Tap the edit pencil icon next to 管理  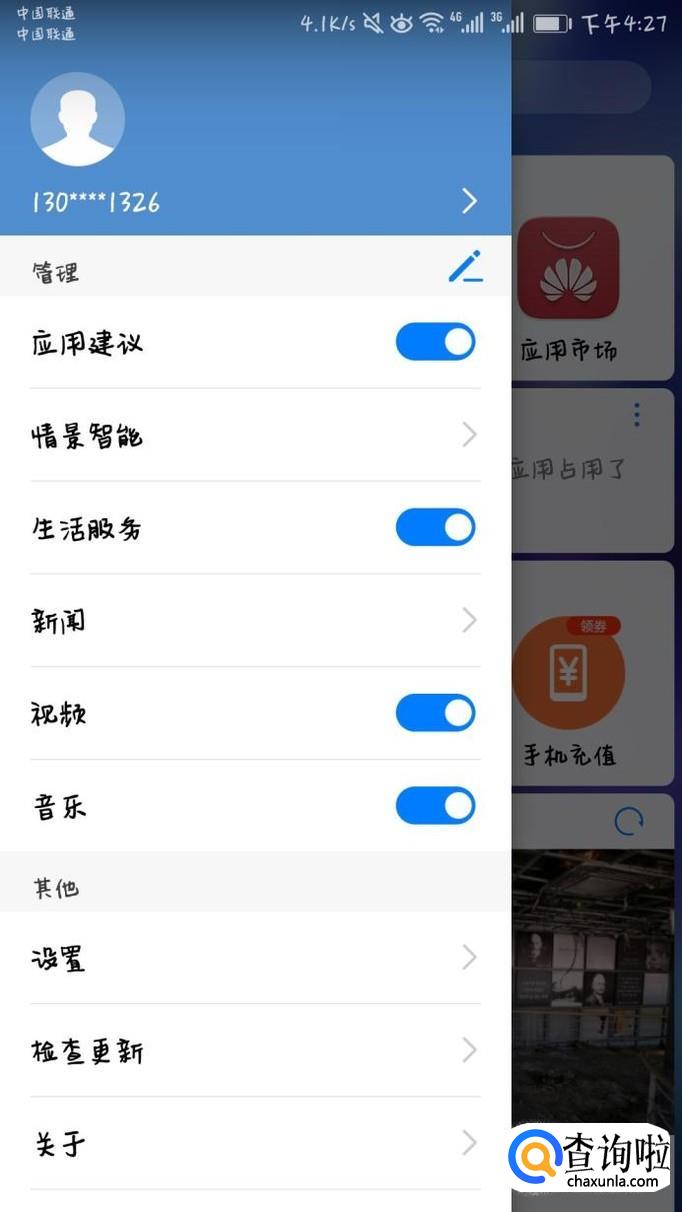[465, 266]
